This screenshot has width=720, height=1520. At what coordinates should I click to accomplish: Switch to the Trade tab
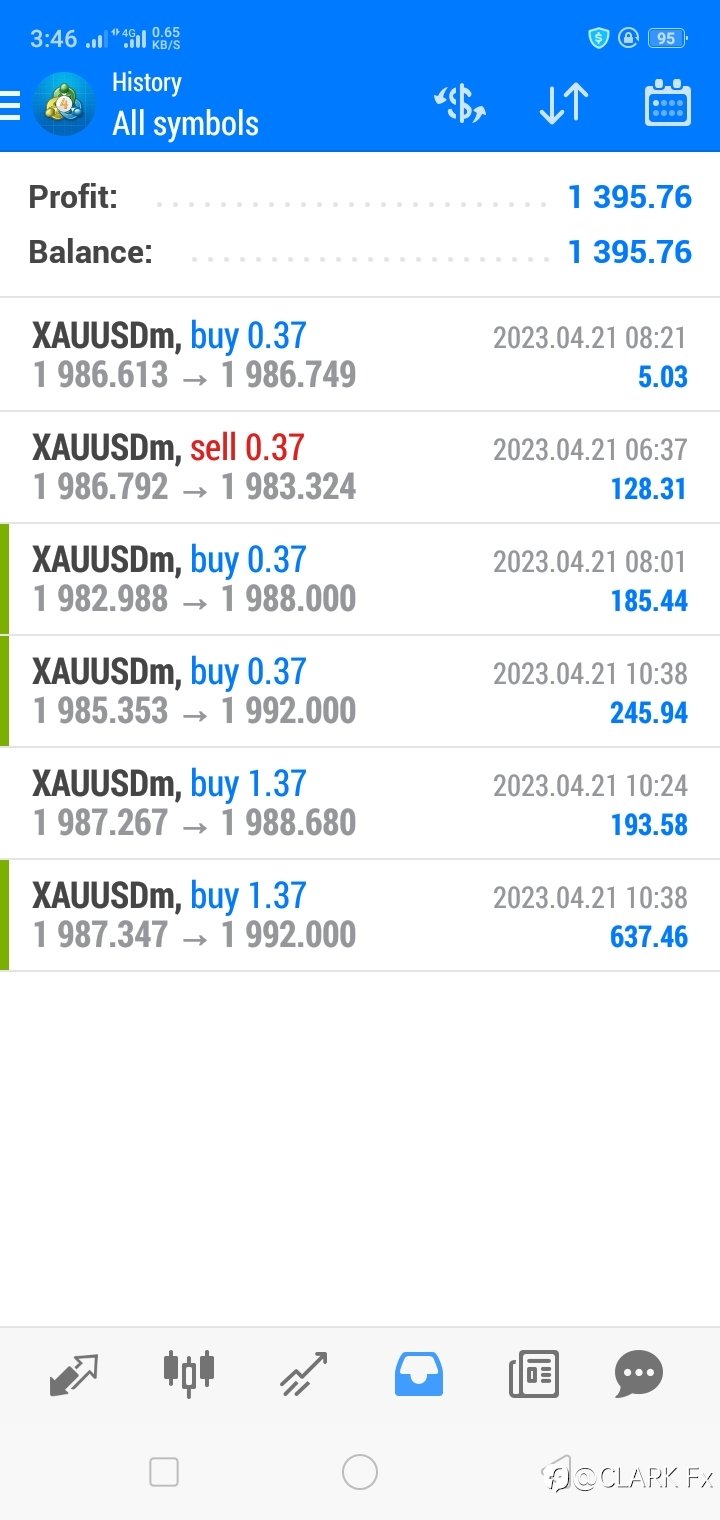304,1374
